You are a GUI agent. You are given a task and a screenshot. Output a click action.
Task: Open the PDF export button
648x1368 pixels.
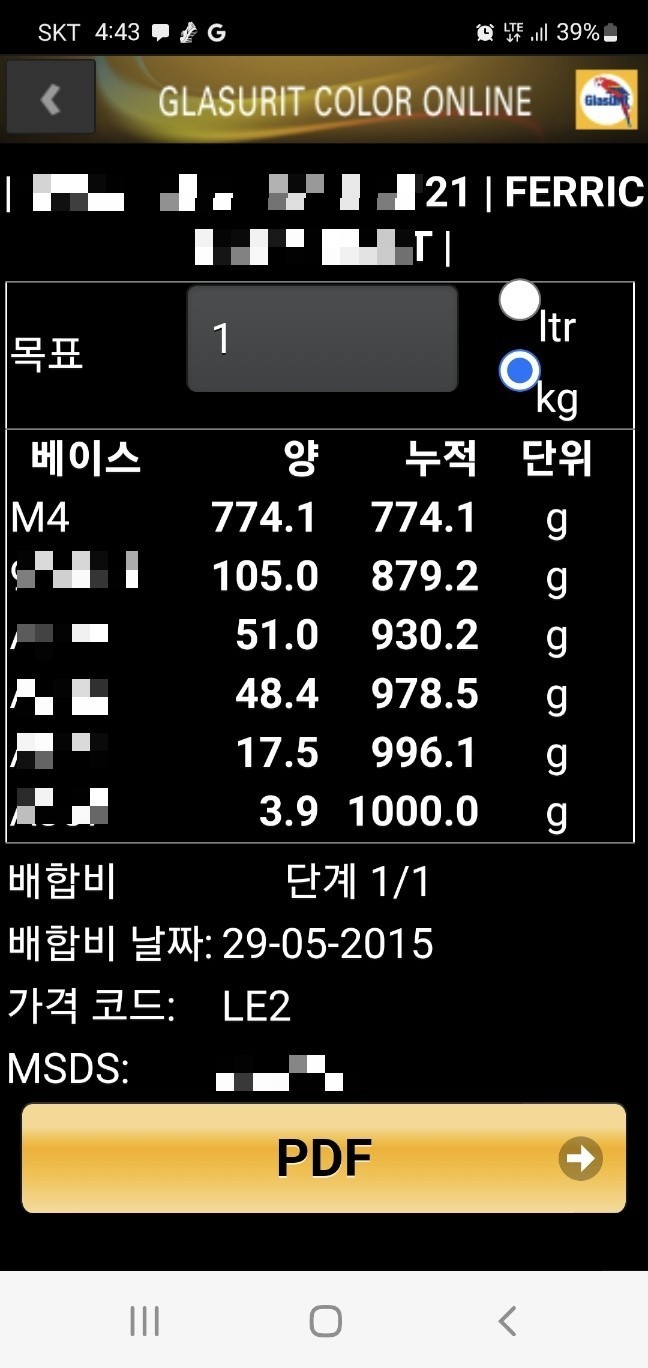click(x=324, y=1158)
